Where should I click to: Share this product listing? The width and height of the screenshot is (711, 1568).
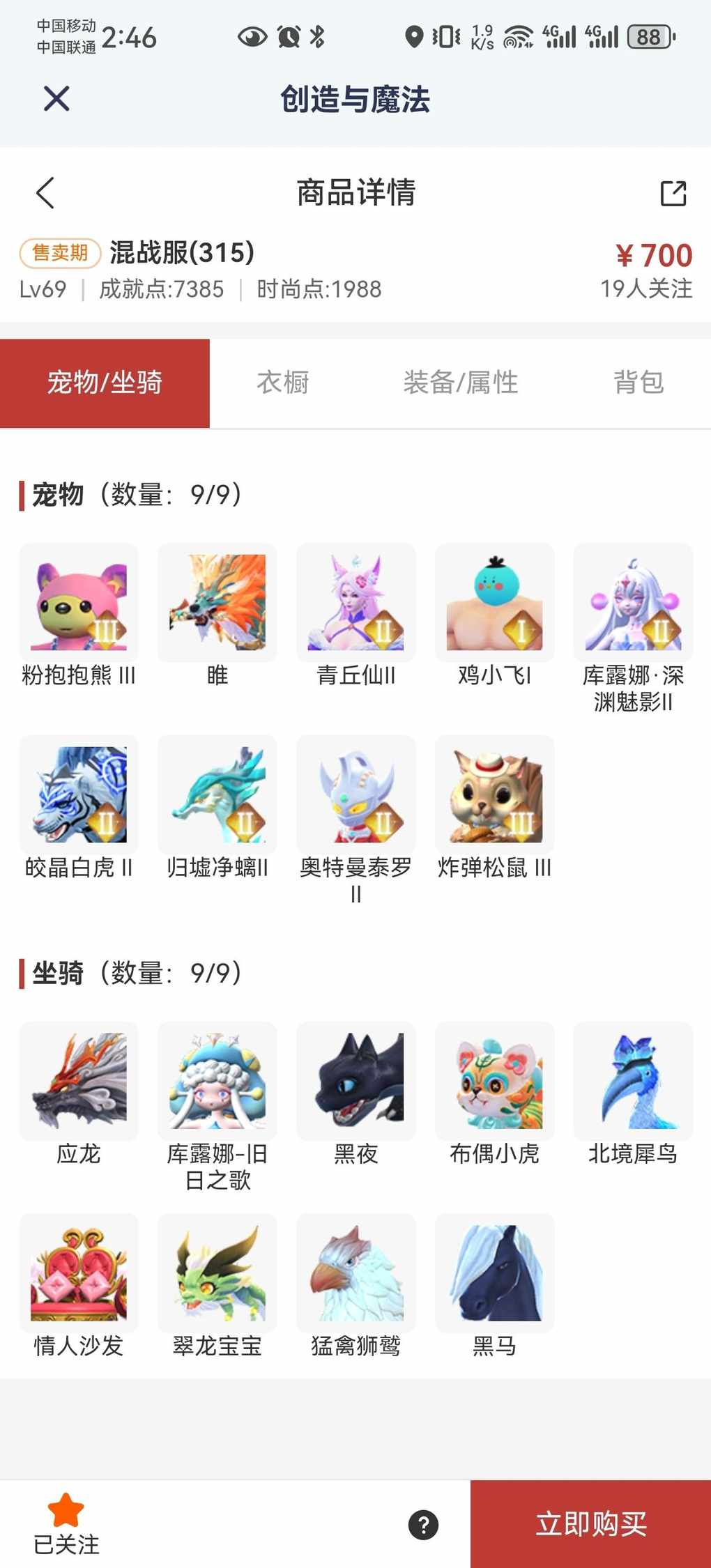(673, 193)
